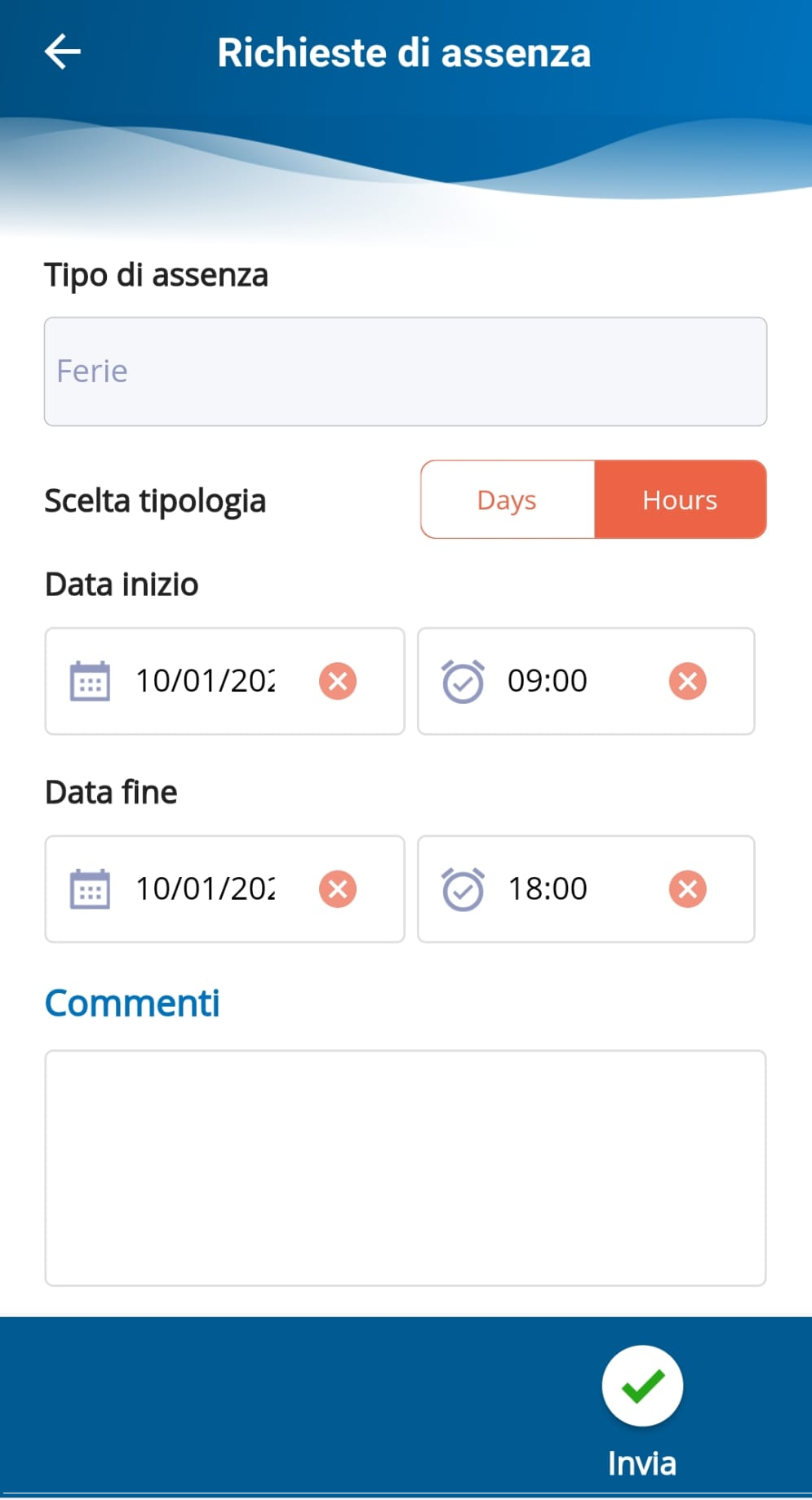Focus the Commenti text box
Viewport: 812px width, 1500px height.
[406, 1168]
